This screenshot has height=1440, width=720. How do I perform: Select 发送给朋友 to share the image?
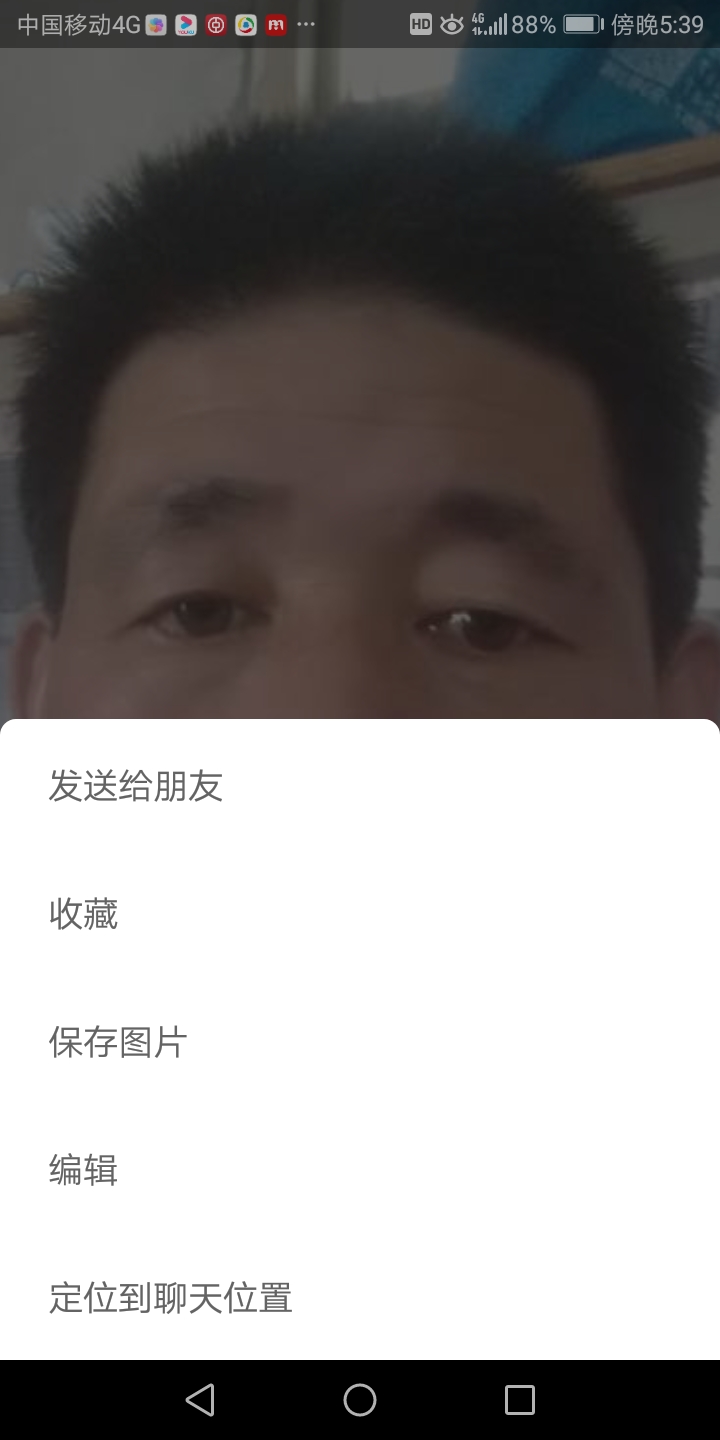pos(136,786)
